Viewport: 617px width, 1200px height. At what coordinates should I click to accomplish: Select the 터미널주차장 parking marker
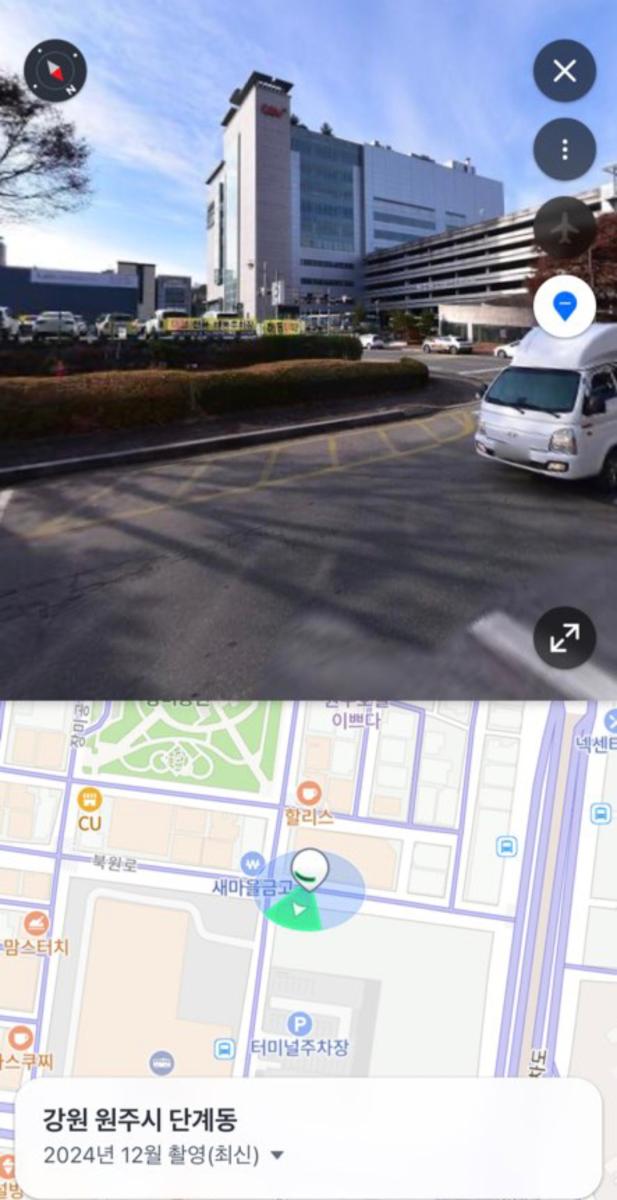tap(299, 1024)
